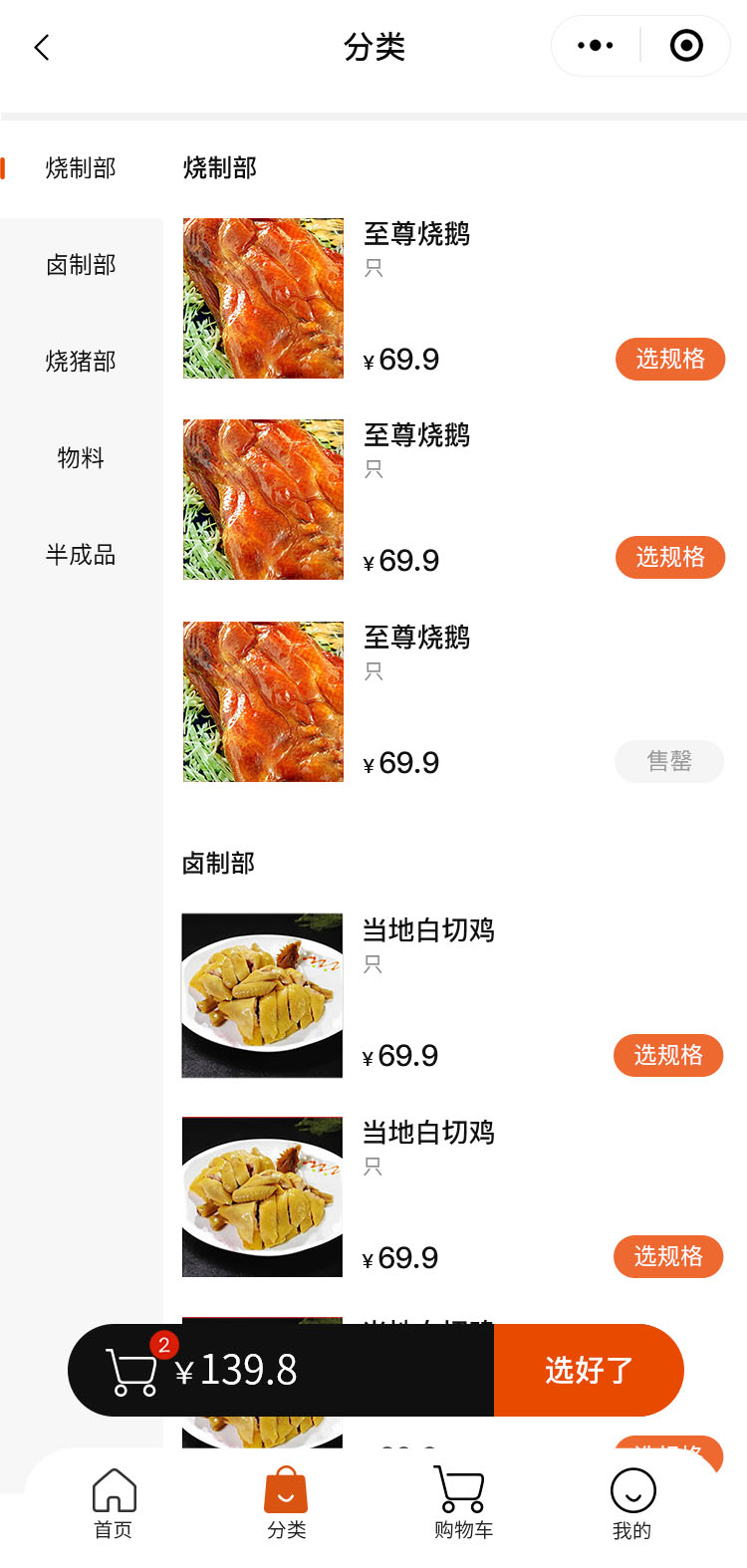747x1568 pixels.
Task: Switch to the 卤制部 category
Action: [81, 265]
